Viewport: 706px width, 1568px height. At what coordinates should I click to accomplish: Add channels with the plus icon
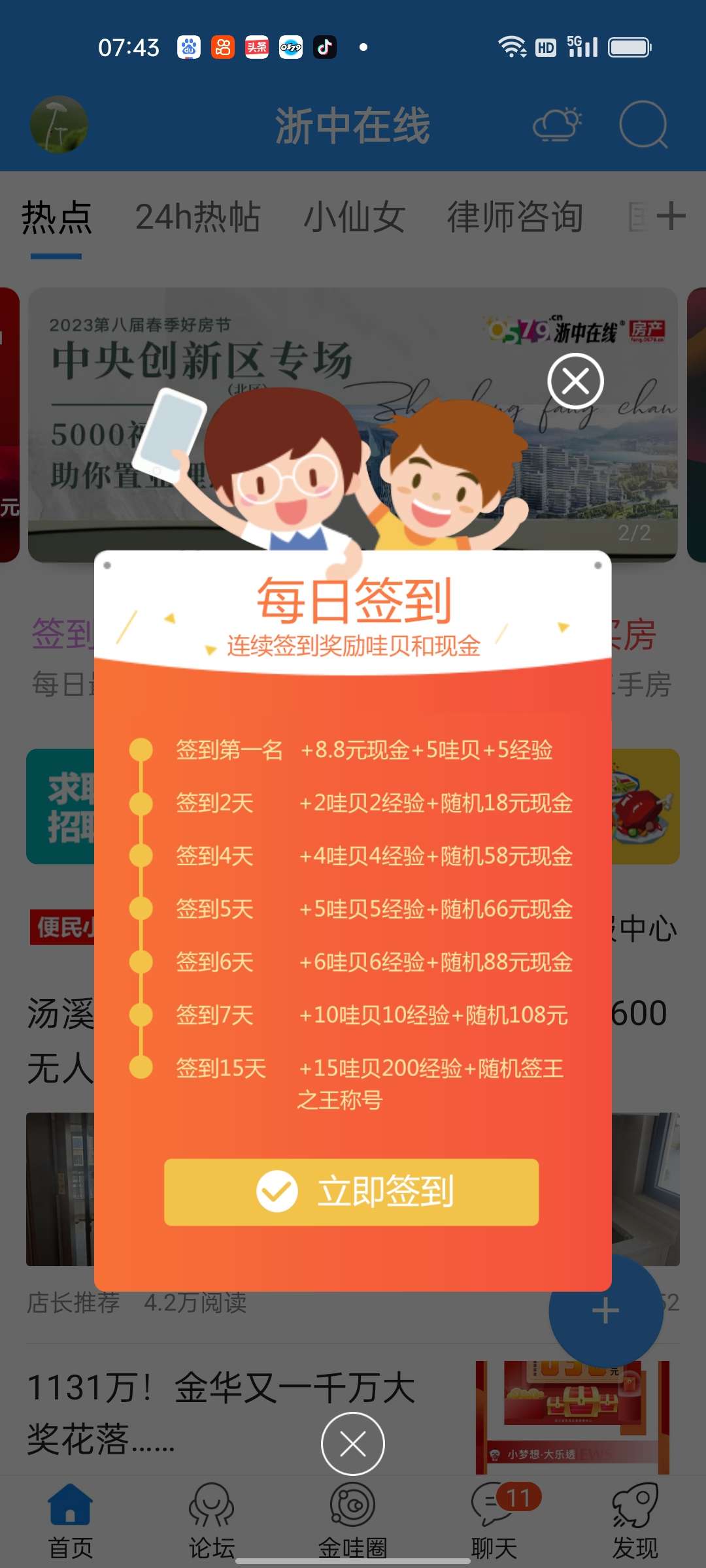(671, 216)
